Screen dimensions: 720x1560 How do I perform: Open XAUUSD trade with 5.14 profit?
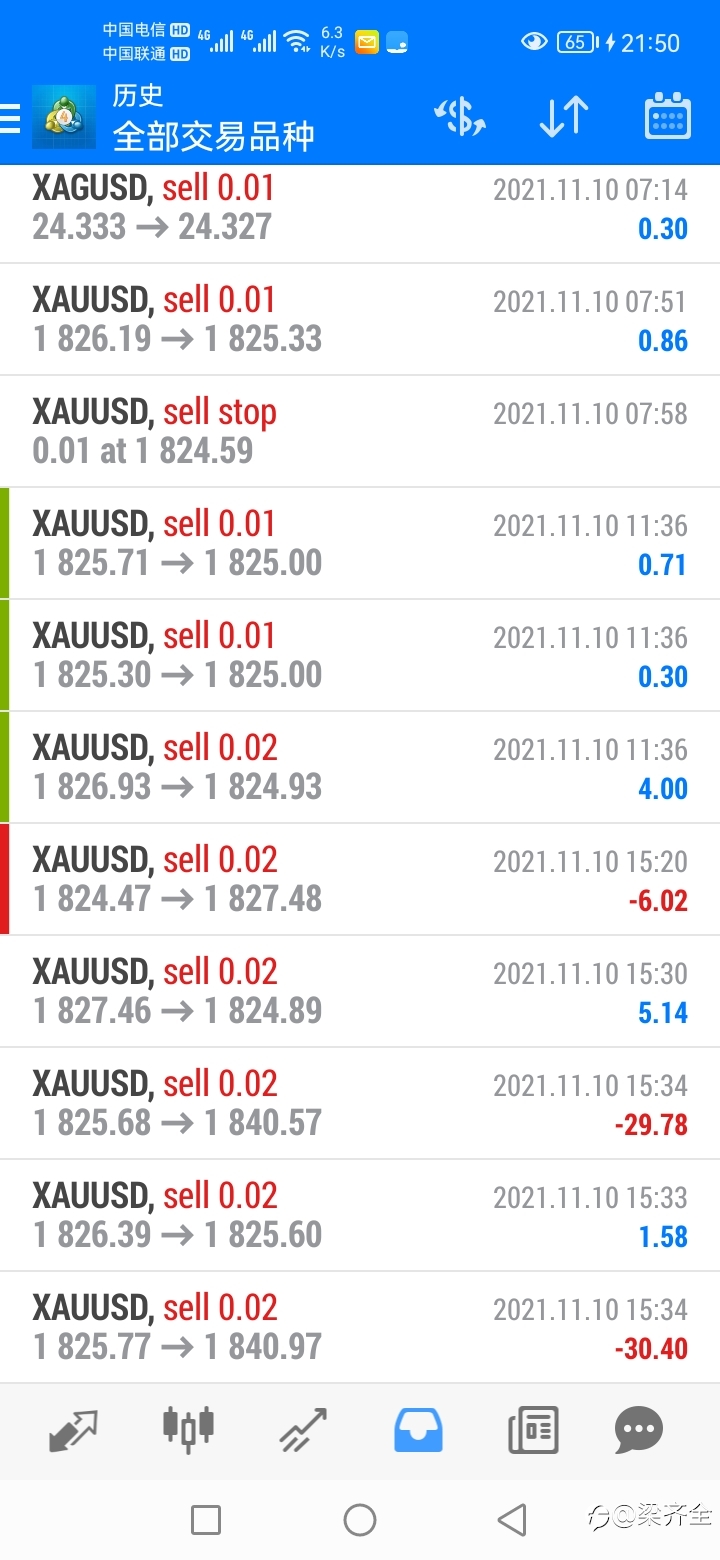coord(360,991)
